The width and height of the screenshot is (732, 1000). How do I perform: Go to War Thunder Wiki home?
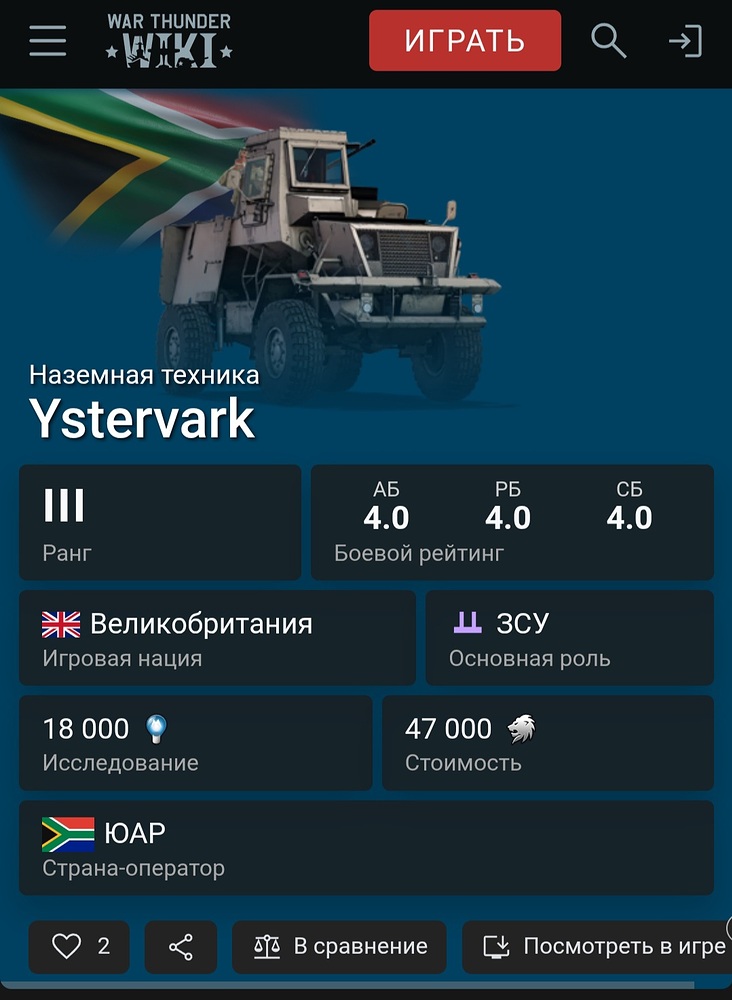click(x=169, y=41)
